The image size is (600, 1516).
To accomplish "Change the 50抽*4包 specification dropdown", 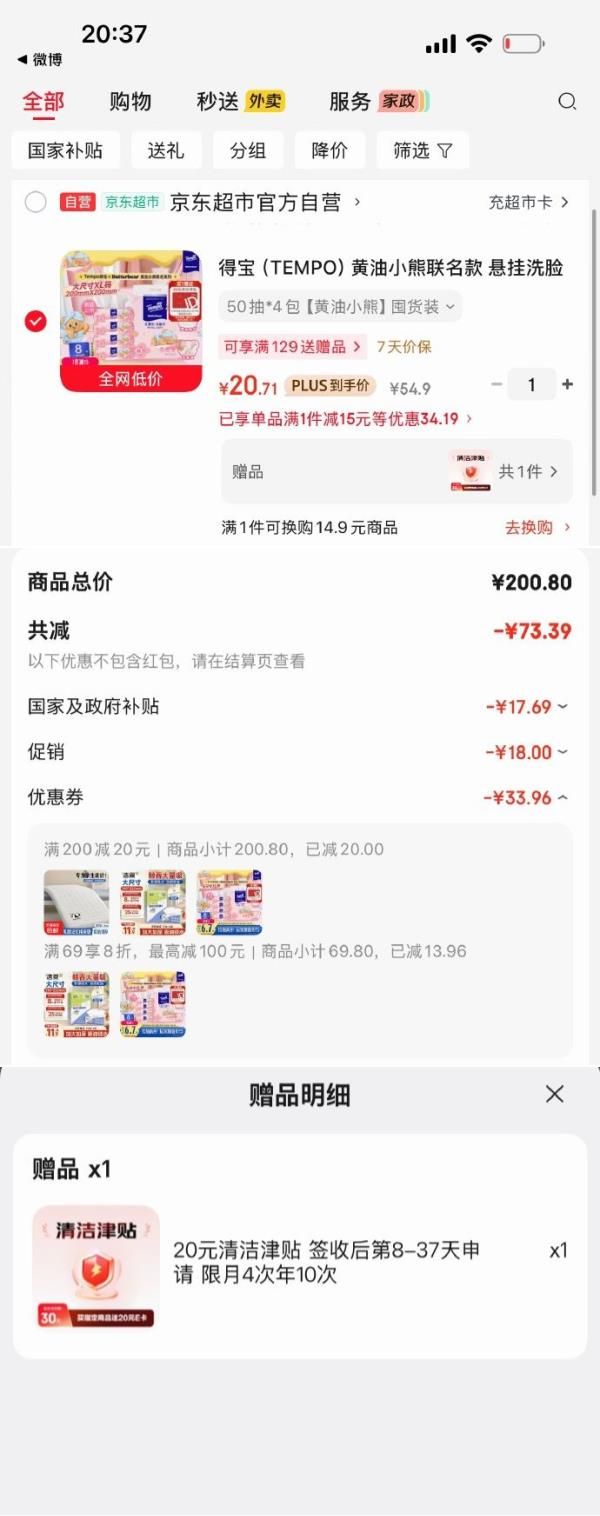I will (x=340, y=307).
